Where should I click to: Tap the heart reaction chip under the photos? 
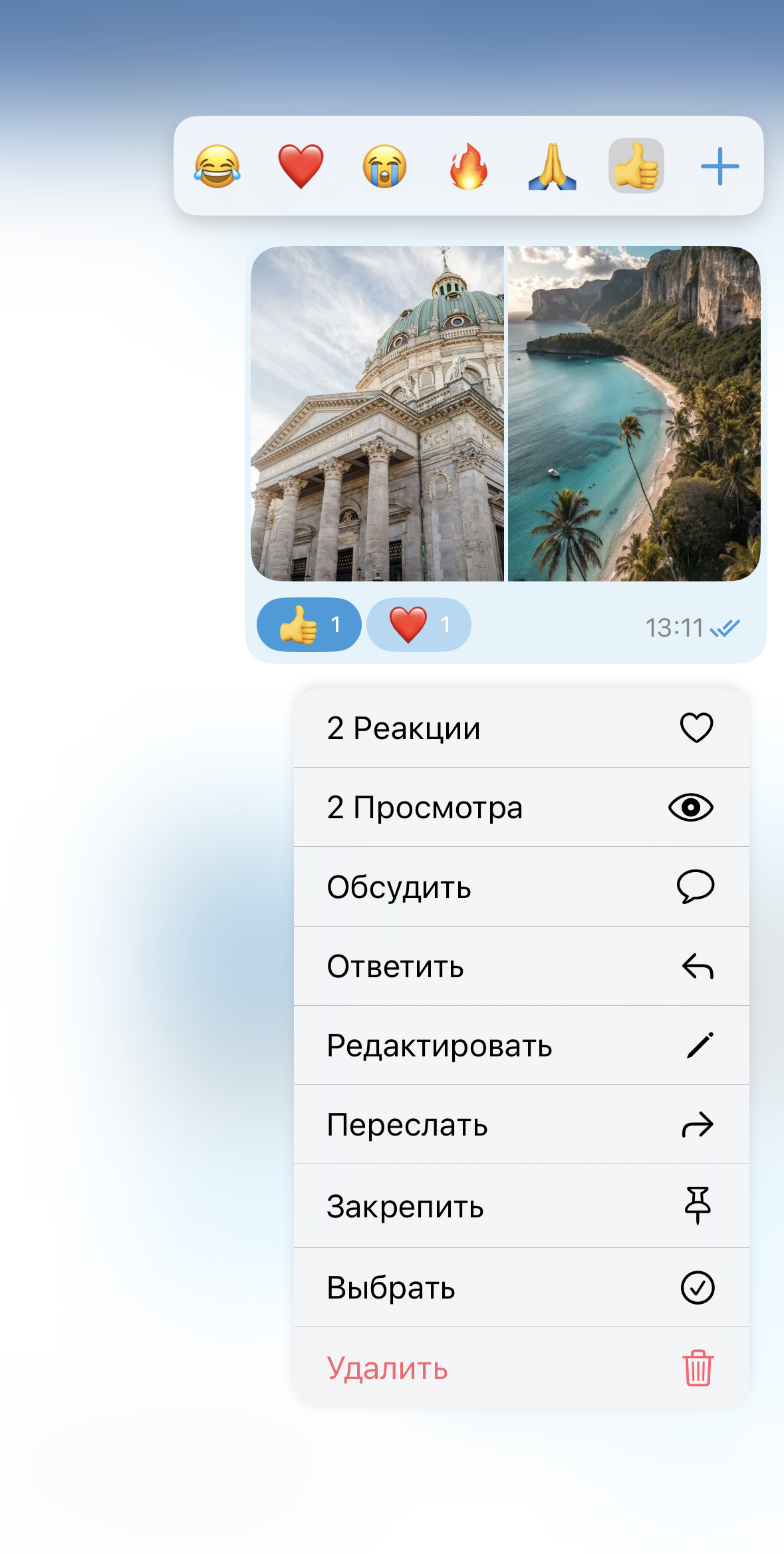419,625
